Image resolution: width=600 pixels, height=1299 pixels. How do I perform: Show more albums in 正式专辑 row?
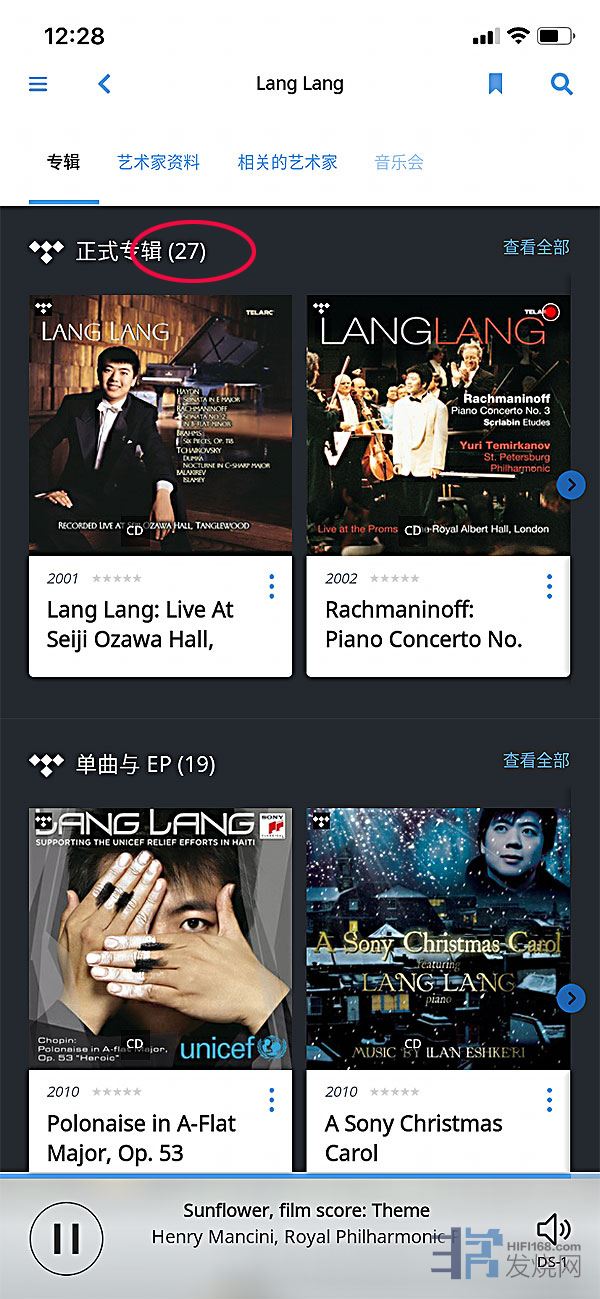(571, 485)
